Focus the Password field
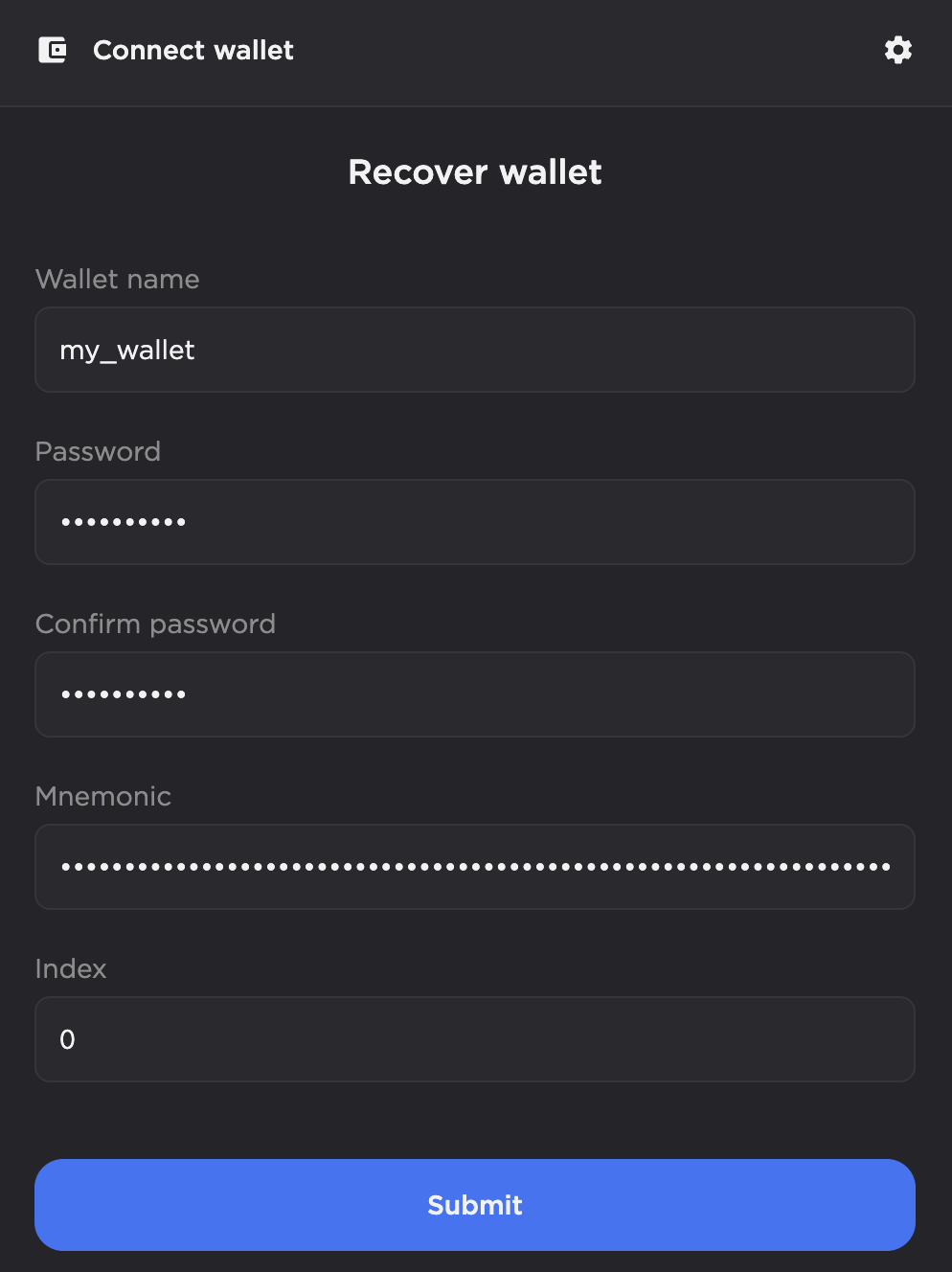 coord(475,522)
